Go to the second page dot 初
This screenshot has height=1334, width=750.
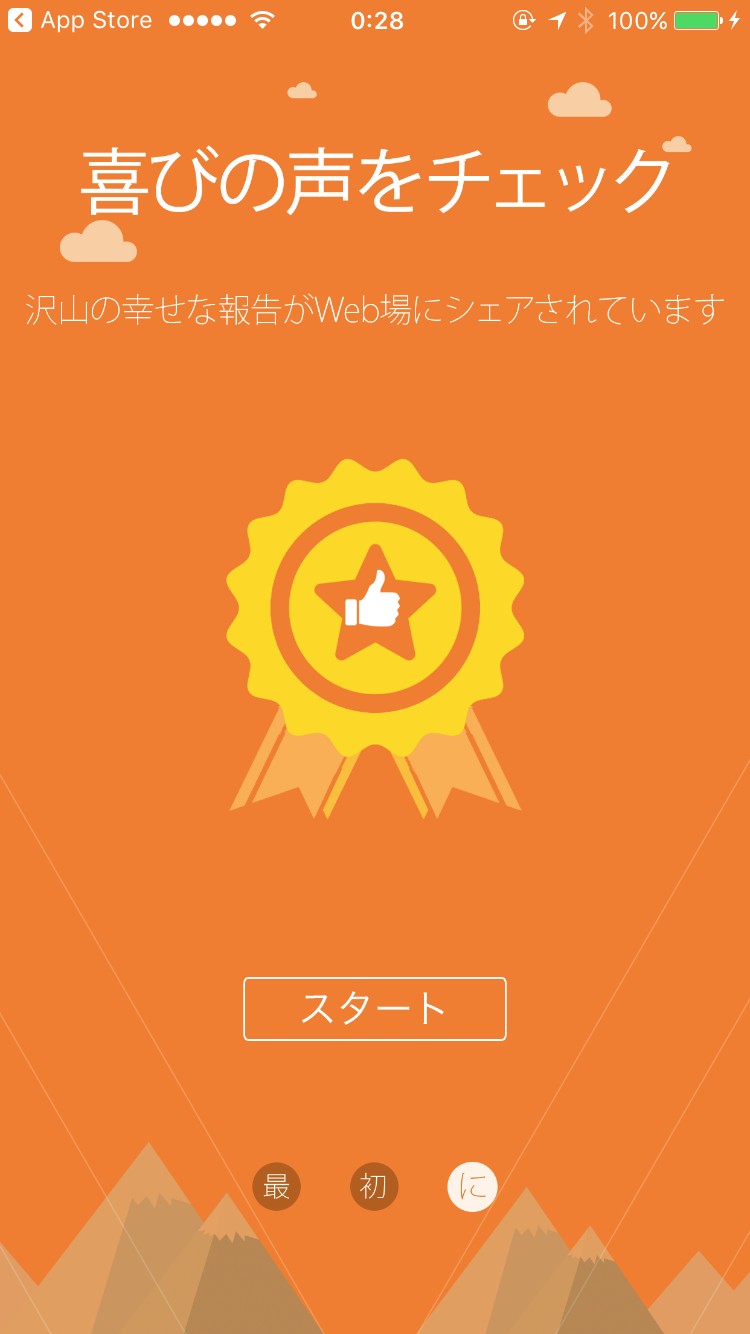374,1187
